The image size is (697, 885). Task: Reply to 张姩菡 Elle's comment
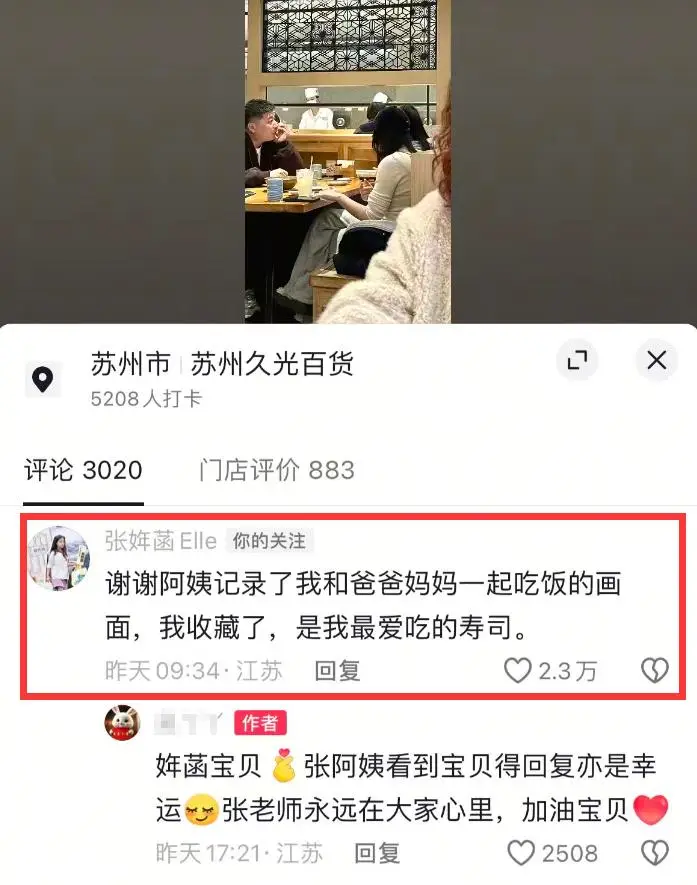[337, 670]
